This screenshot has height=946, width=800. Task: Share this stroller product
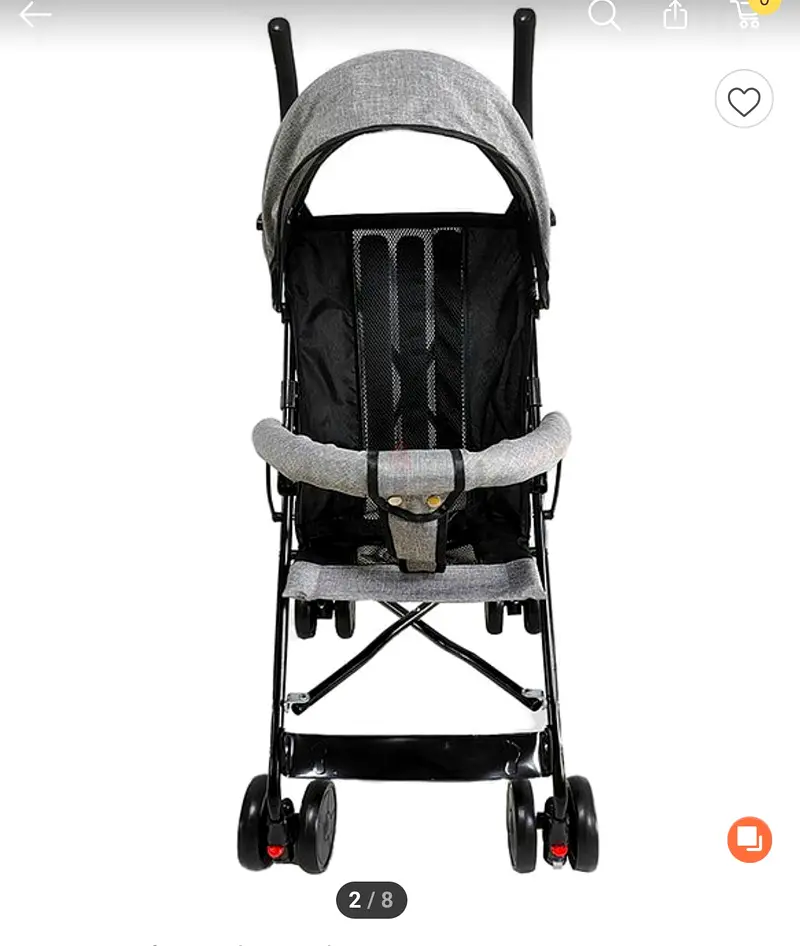coord(676,14)
